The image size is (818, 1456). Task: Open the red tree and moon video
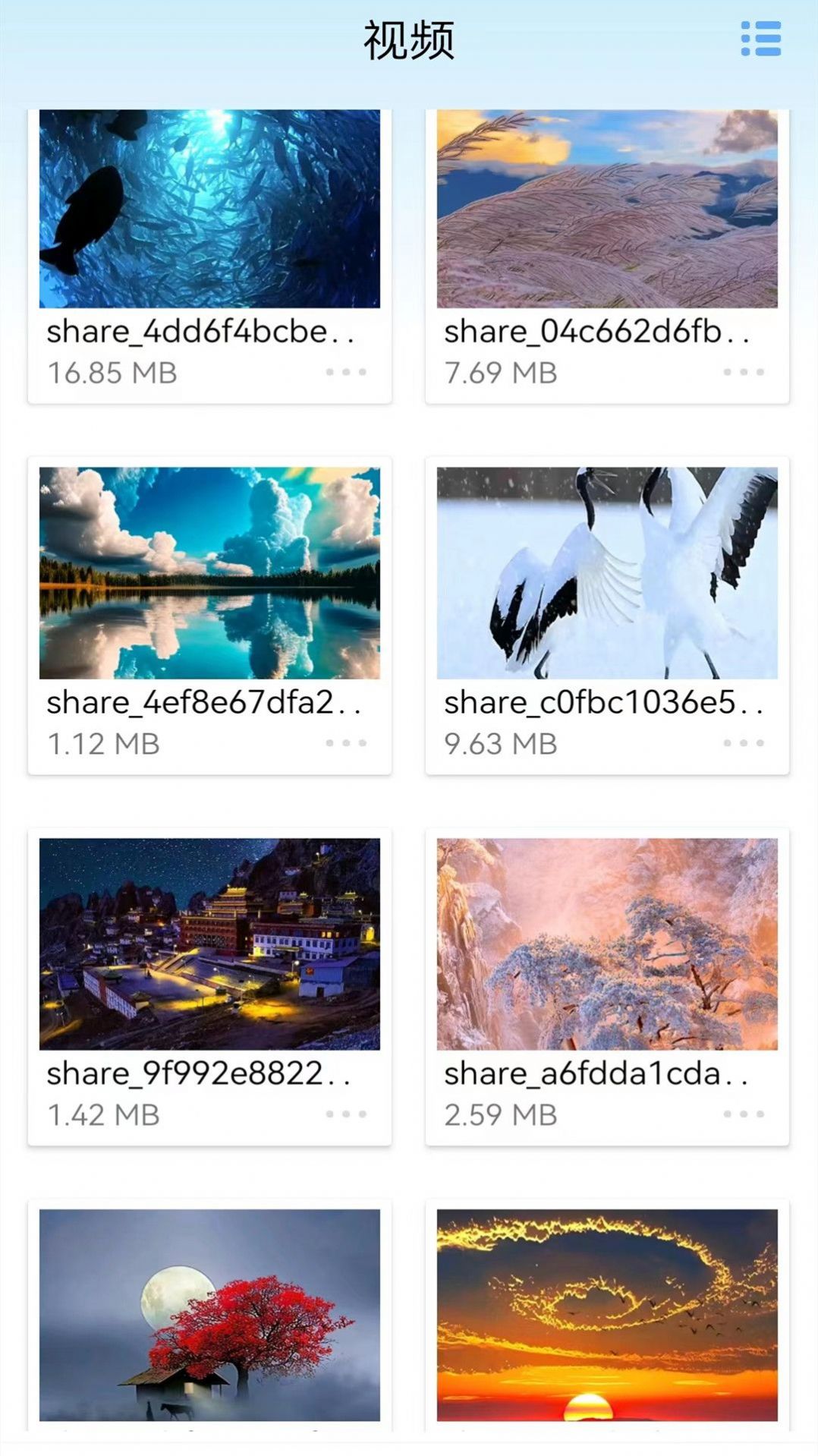pos(209,1314)
